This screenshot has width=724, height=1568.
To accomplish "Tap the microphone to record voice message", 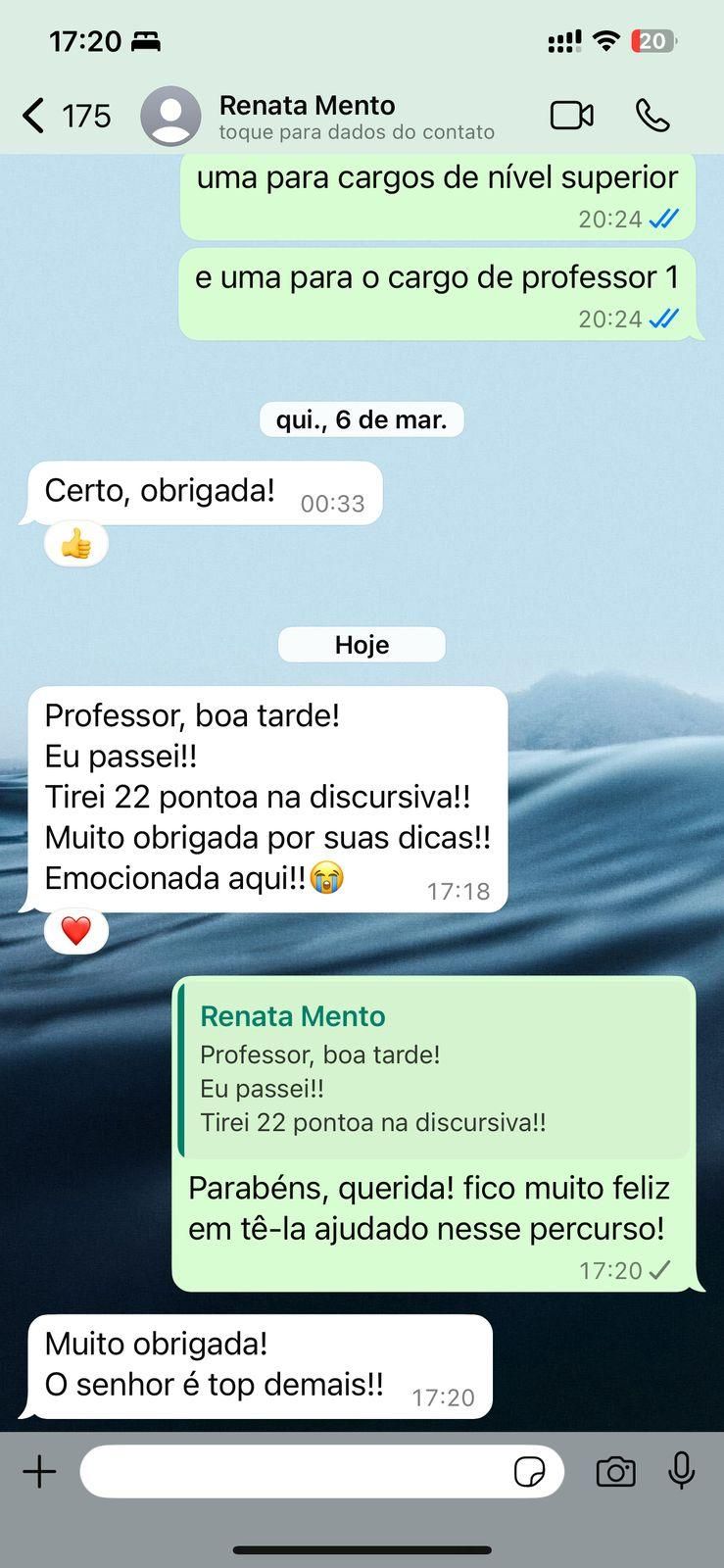I will point(682,1471).
